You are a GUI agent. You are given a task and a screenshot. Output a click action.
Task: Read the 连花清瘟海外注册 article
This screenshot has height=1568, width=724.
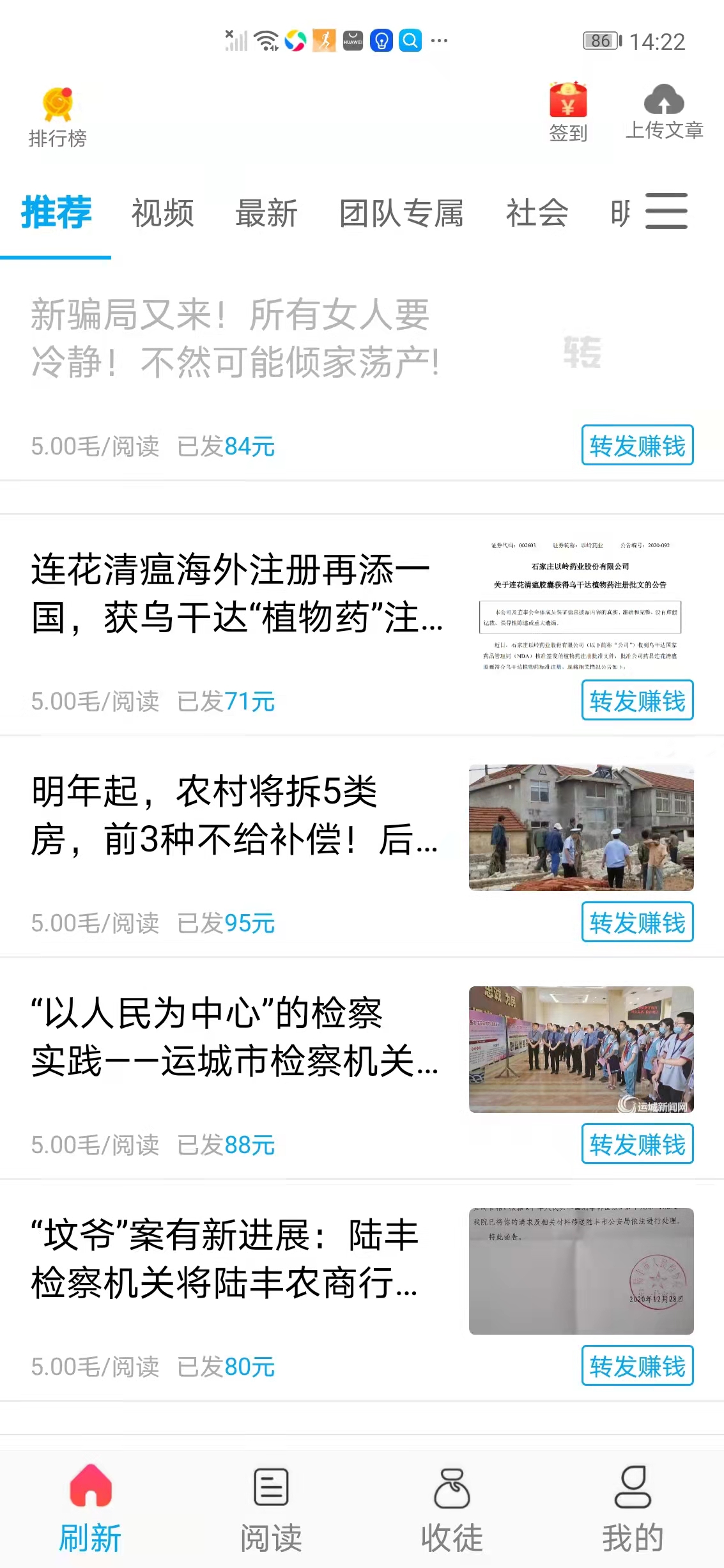(236, 594)
